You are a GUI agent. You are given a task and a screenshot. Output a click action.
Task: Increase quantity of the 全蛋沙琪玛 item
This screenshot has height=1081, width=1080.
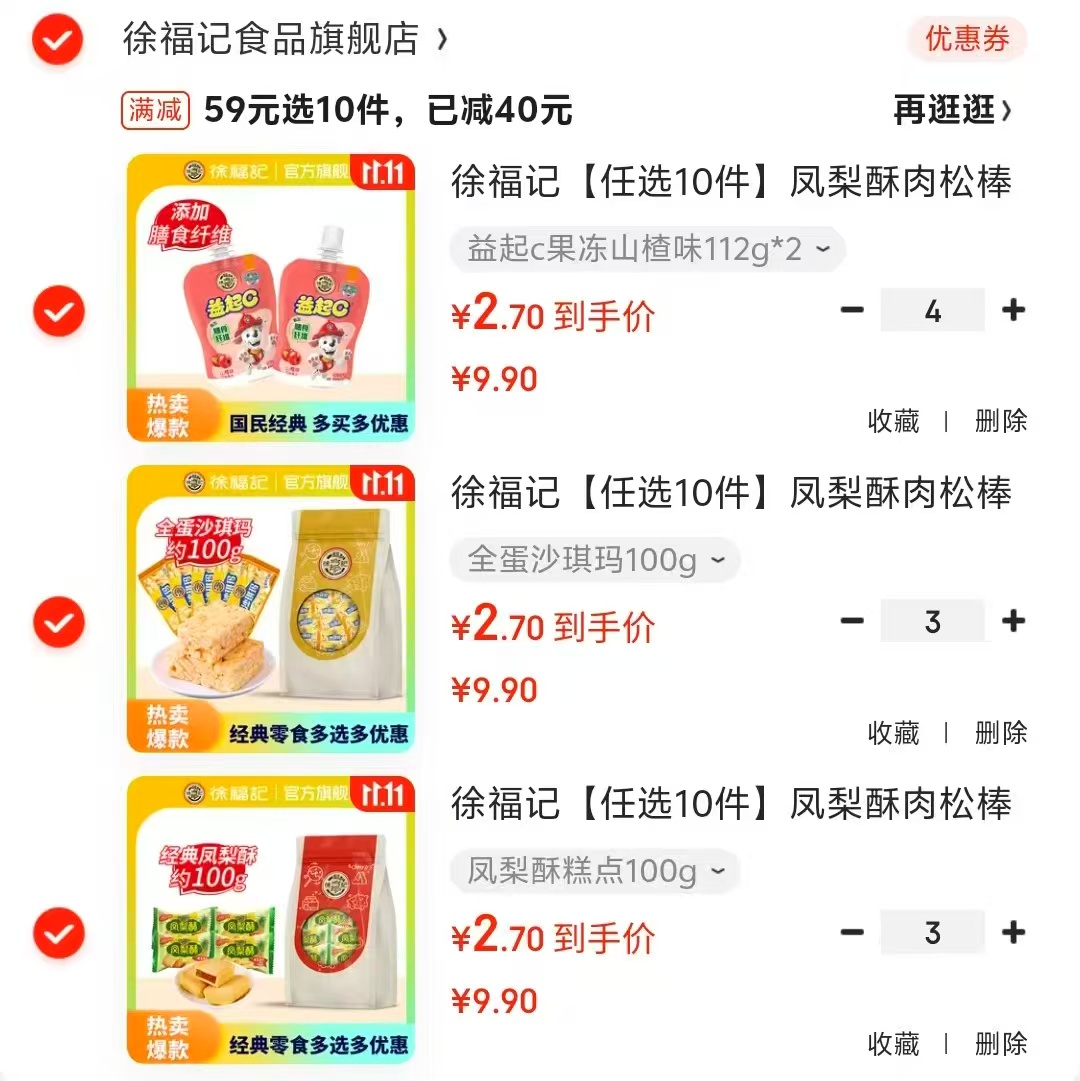click(1013, 622)
